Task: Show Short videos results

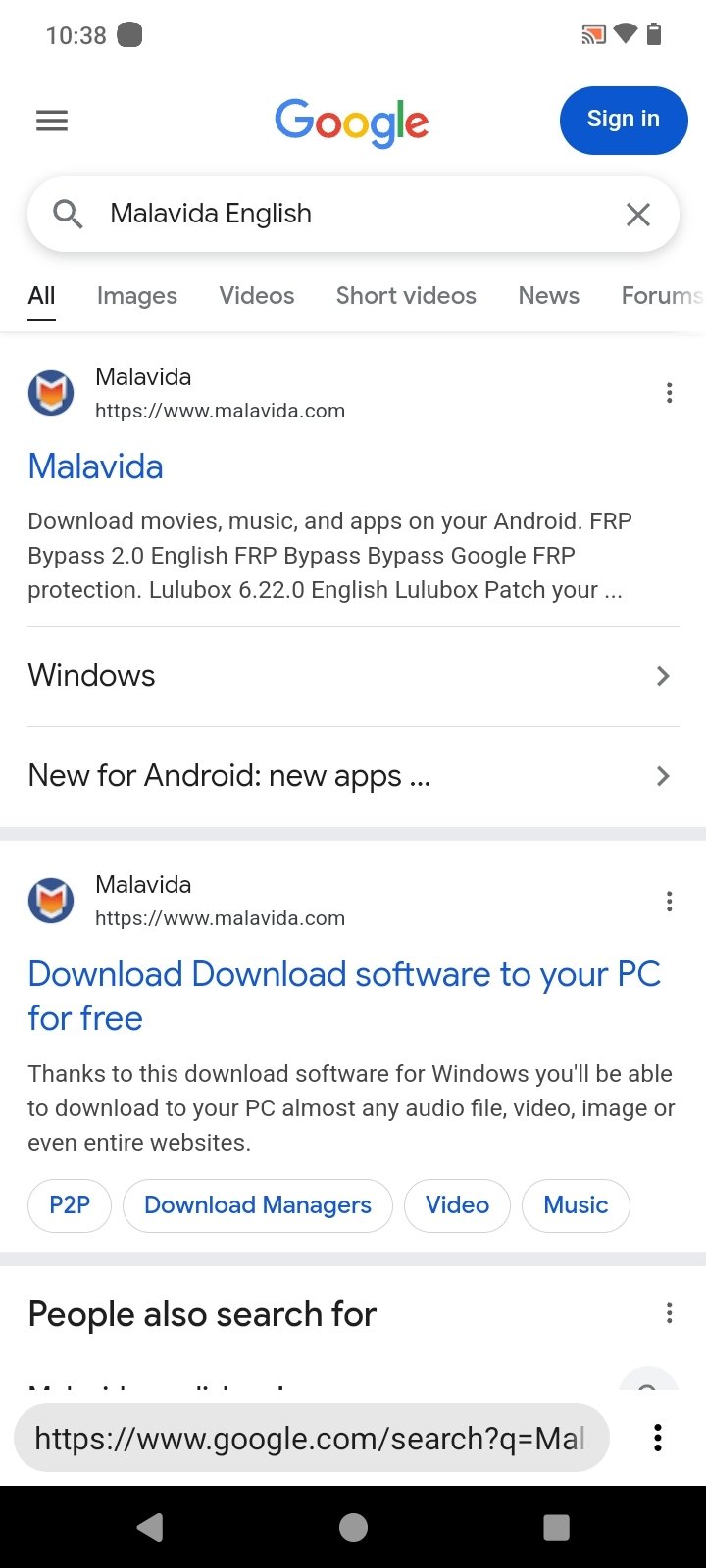Action: [406, 296]
